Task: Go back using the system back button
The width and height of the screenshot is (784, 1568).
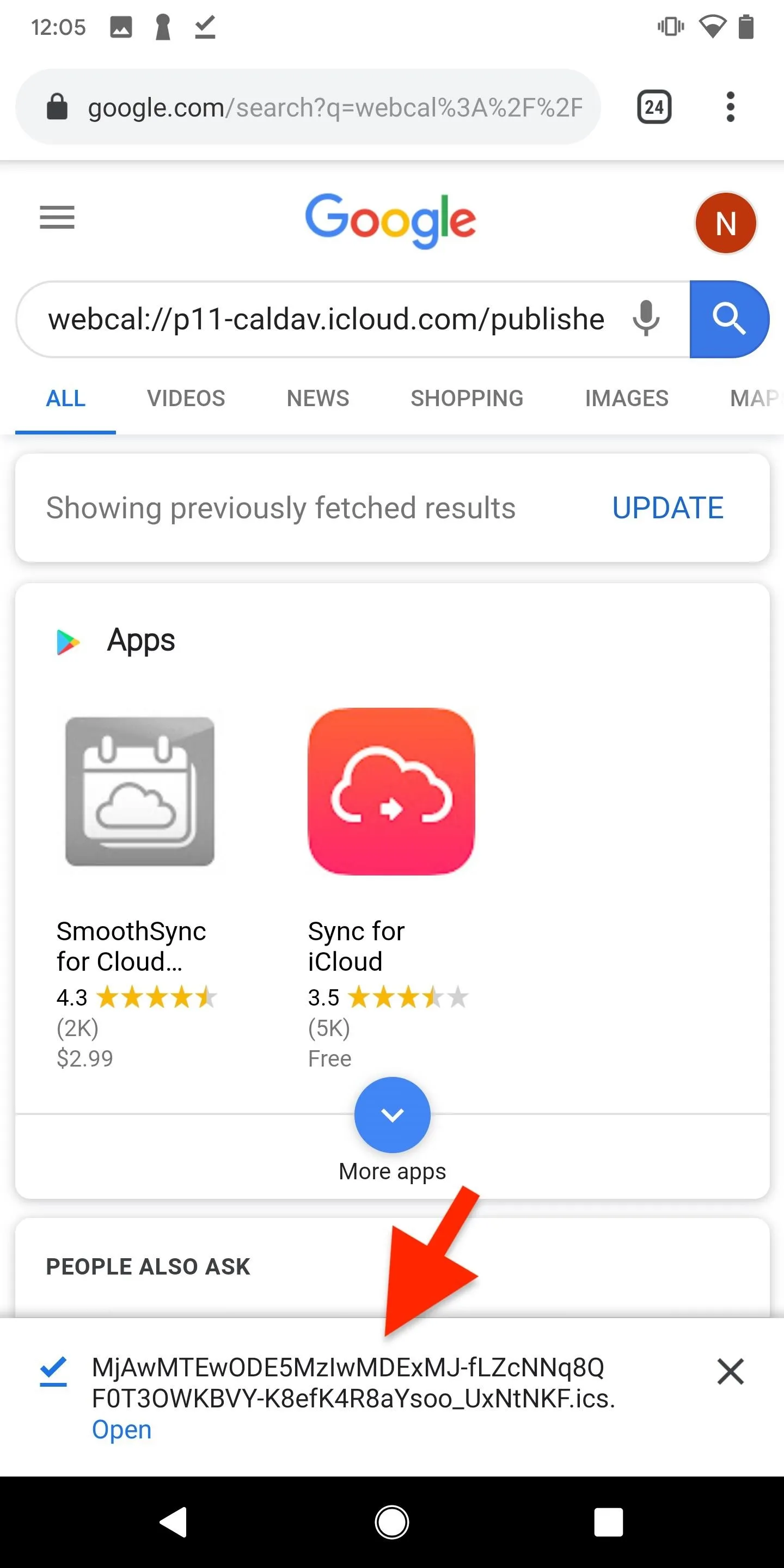Action: pos(174,1522)
